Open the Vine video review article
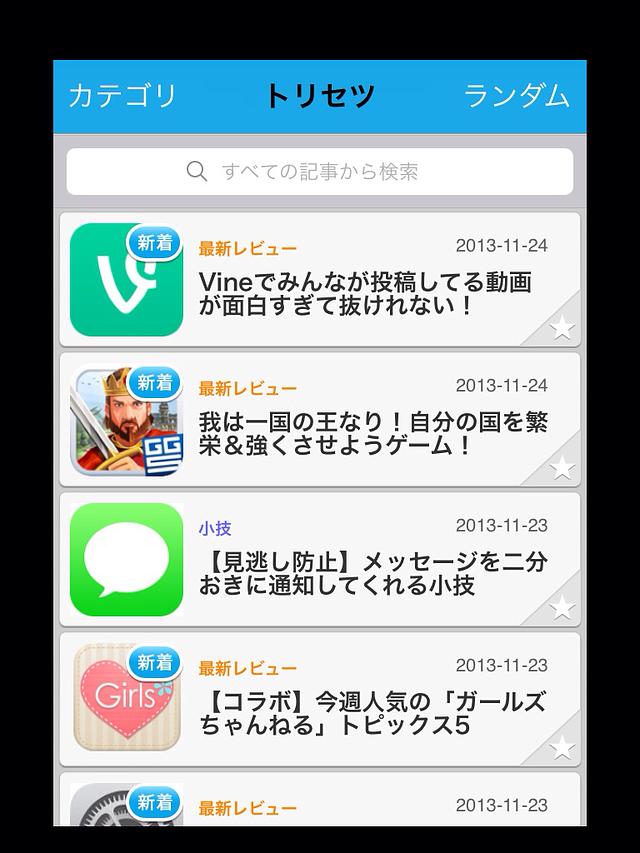Image resolution: width=640 pixels, height=853 pixels. [x=364, y=294]
